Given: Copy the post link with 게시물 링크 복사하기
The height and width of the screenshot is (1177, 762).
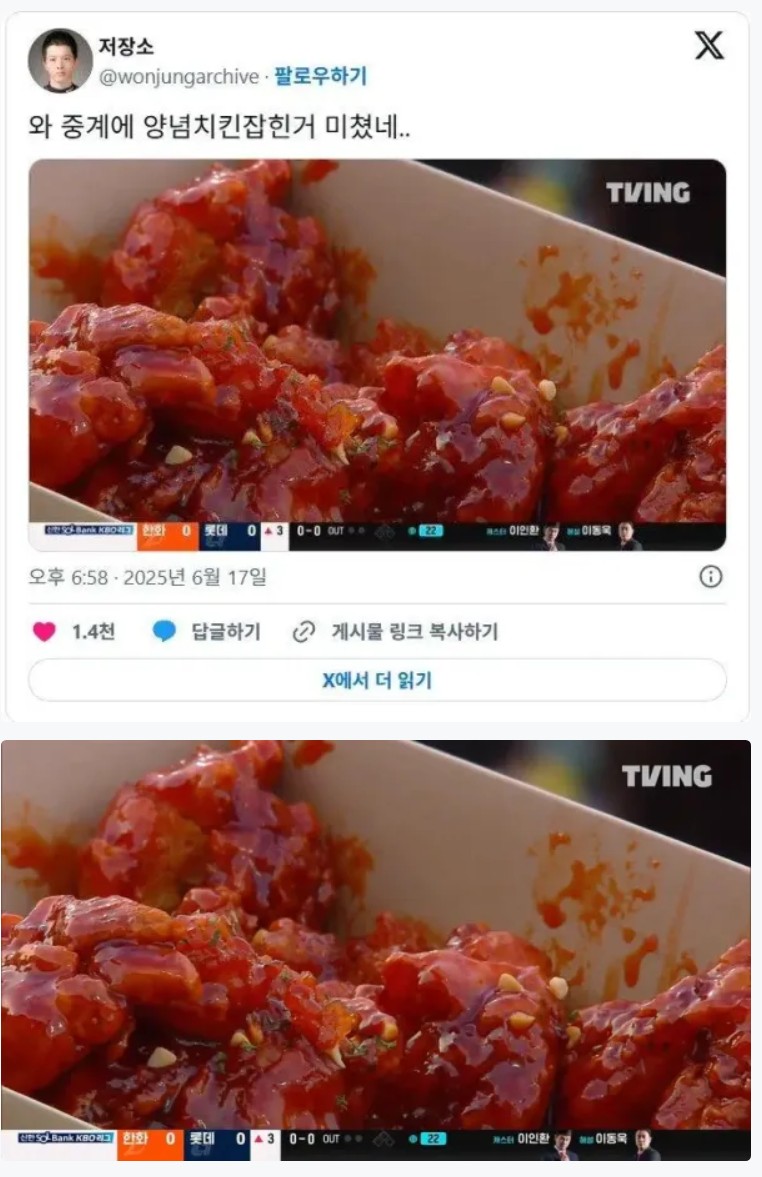Looking at the screenshot, I should pos(395,632).
